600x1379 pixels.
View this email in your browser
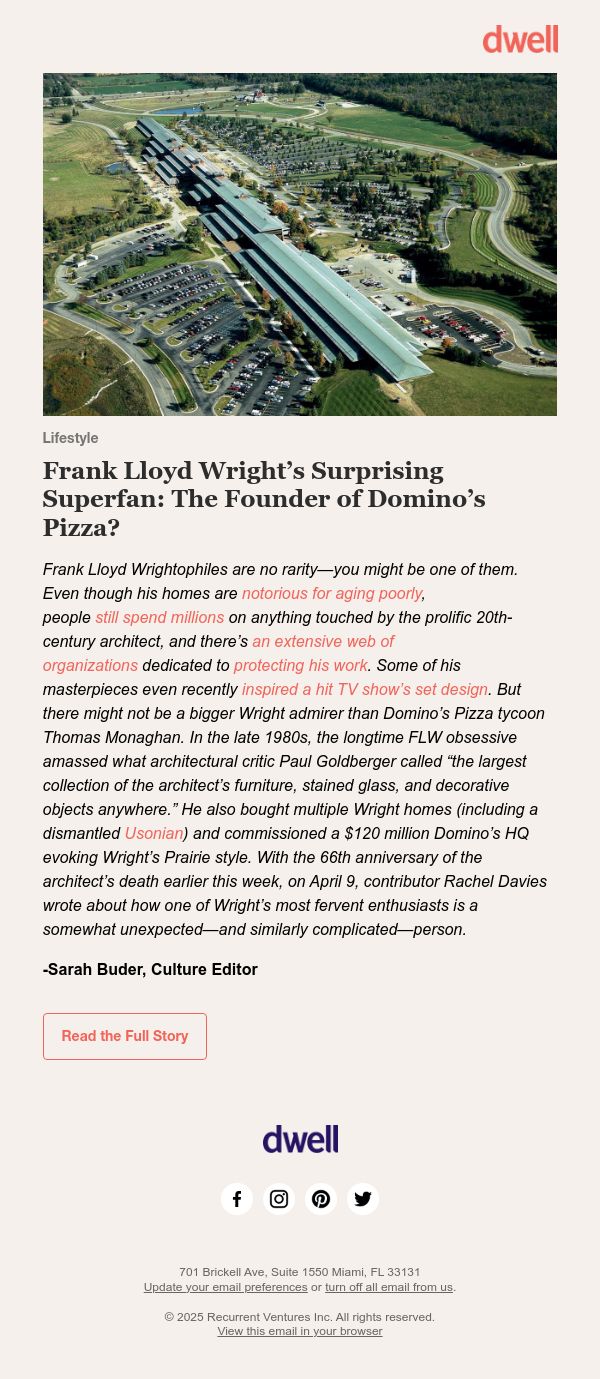300,1331
